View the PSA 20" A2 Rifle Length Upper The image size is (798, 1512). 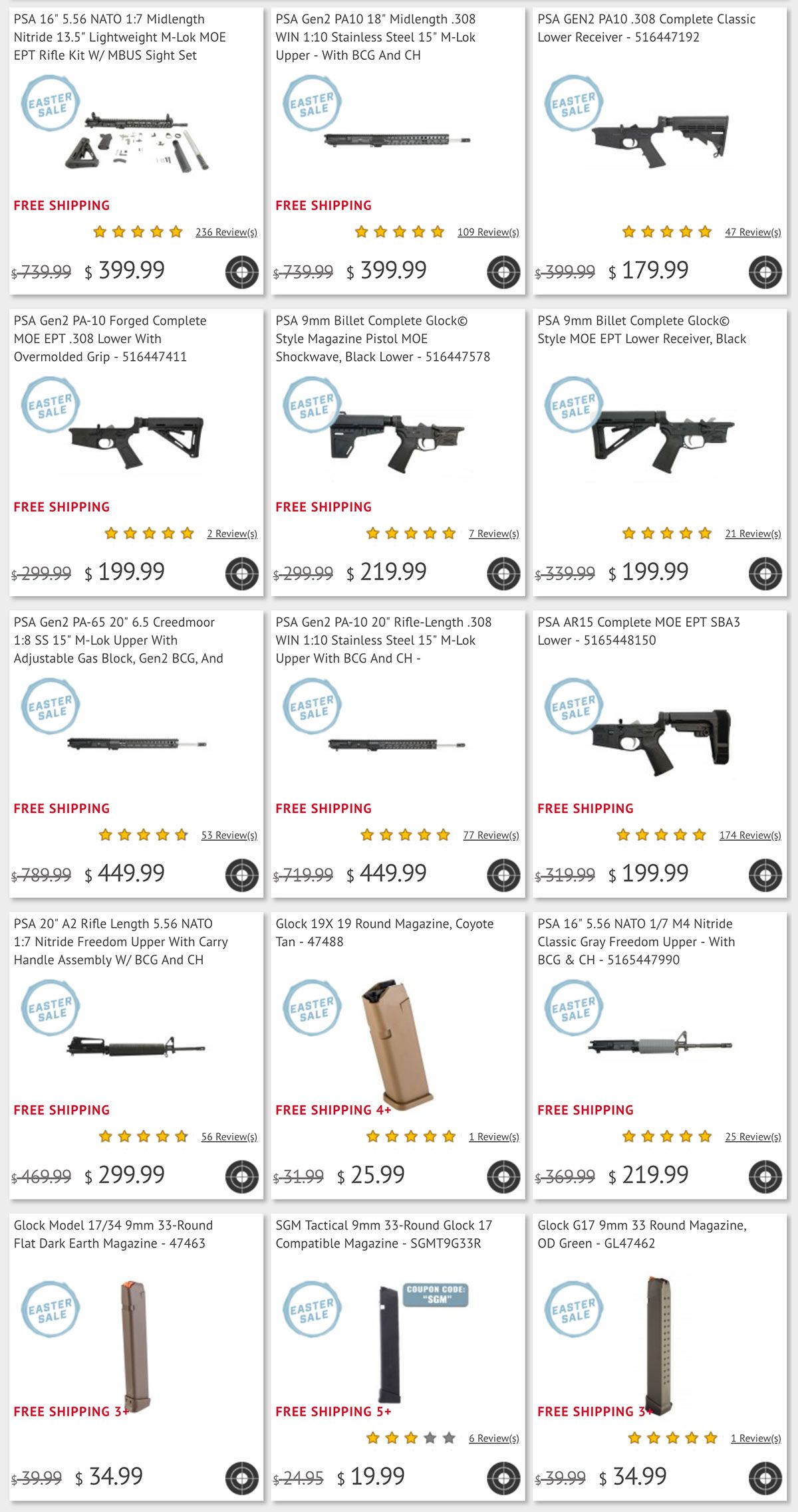pyautogui.click(x=120, y=942)
